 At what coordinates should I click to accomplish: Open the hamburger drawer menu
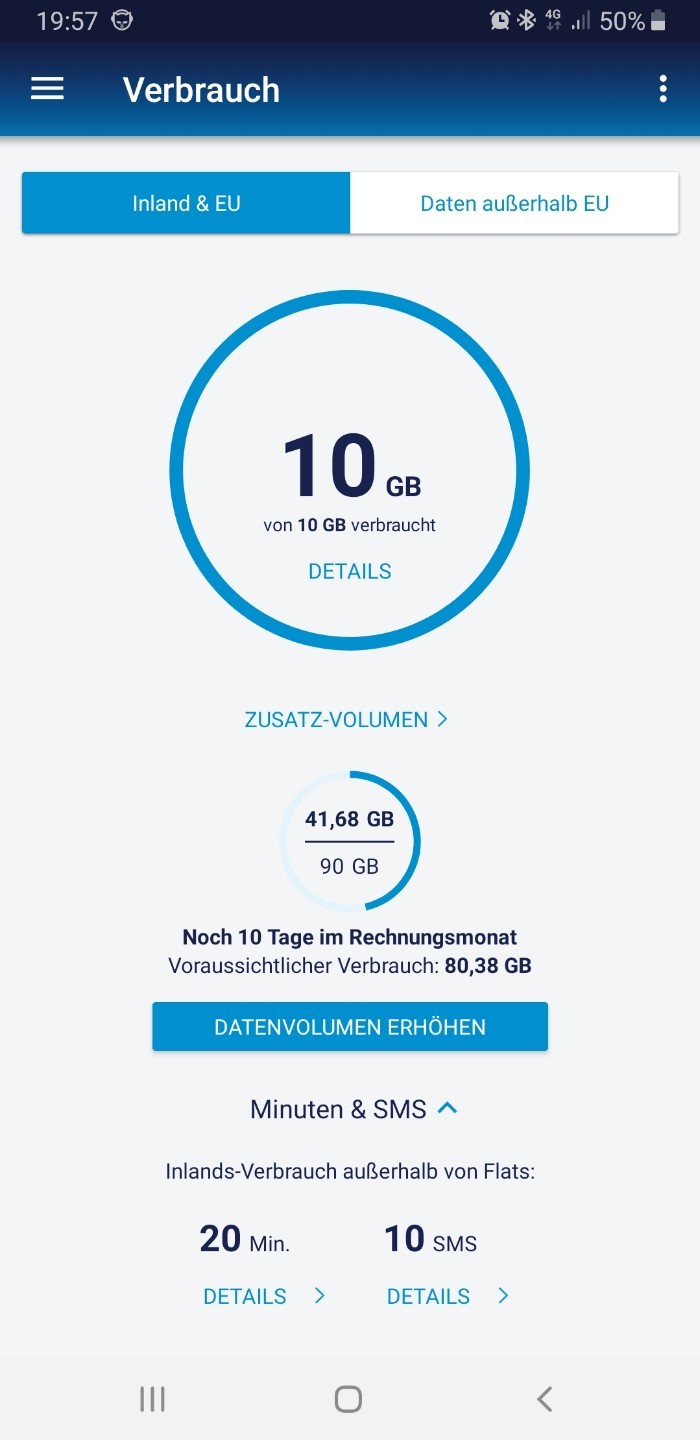click(x=47, y=89)
